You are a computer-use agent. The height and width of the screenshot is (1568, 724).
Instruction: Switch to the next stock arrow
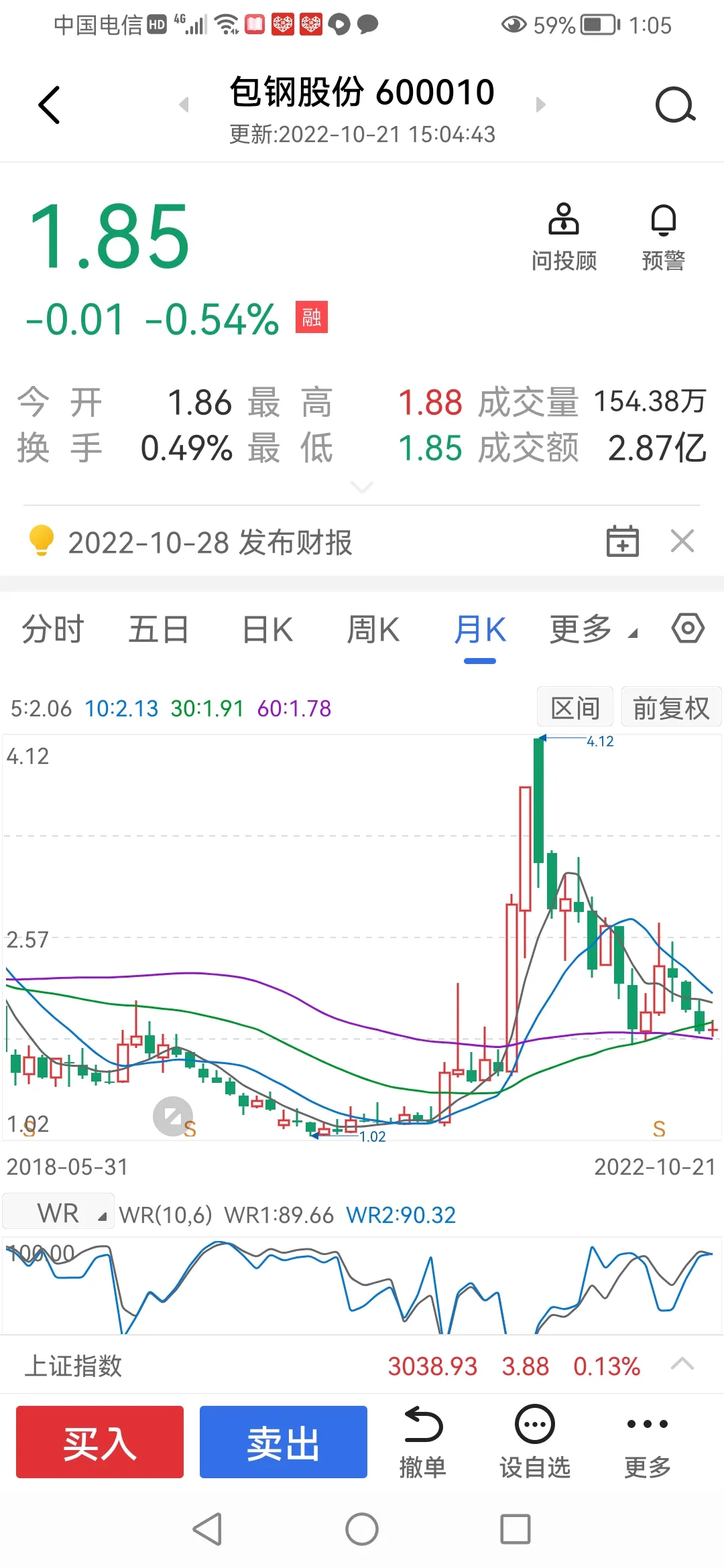[540, 105]
